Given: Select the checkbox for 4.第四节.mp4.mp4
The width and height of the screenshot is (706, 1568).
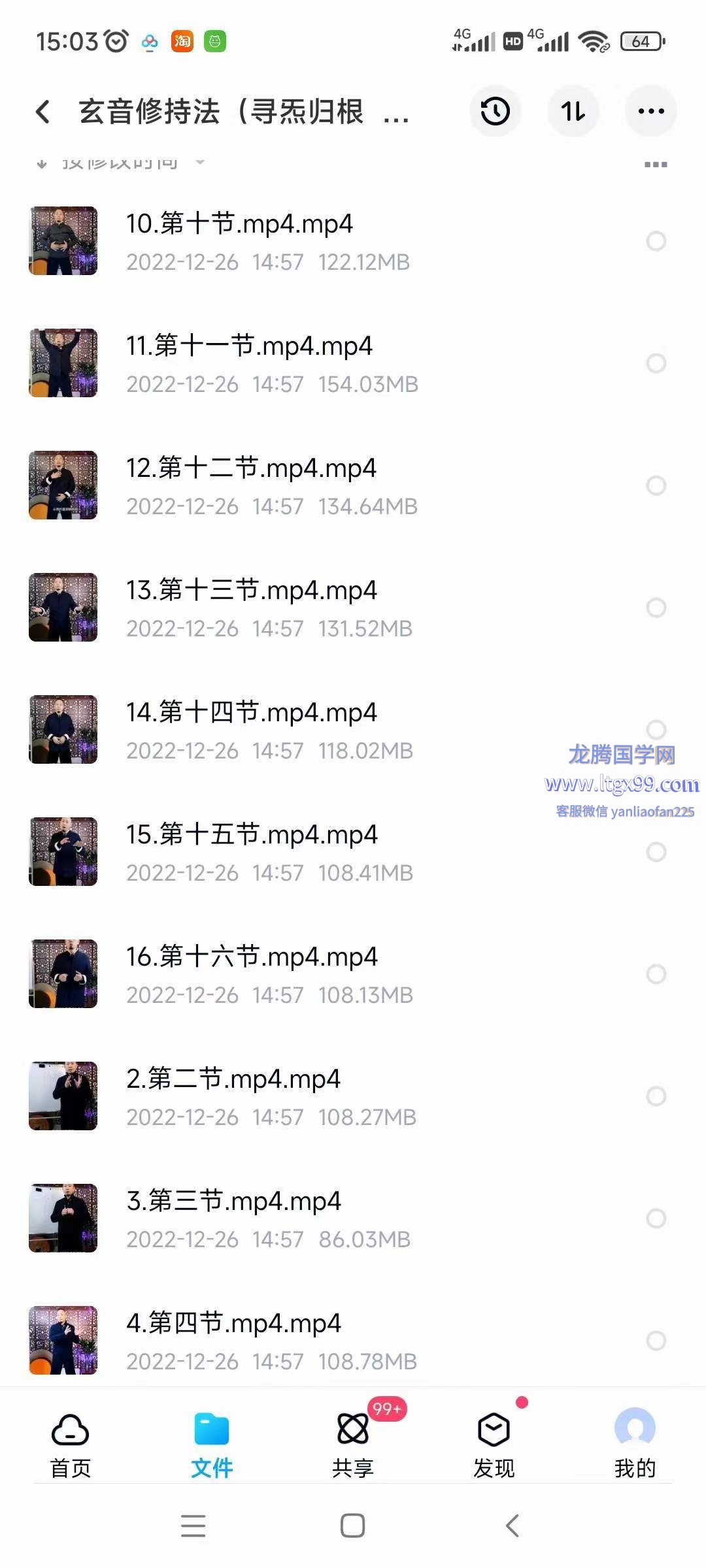Looking at the screenshot, I should (x=656, y=1341).
